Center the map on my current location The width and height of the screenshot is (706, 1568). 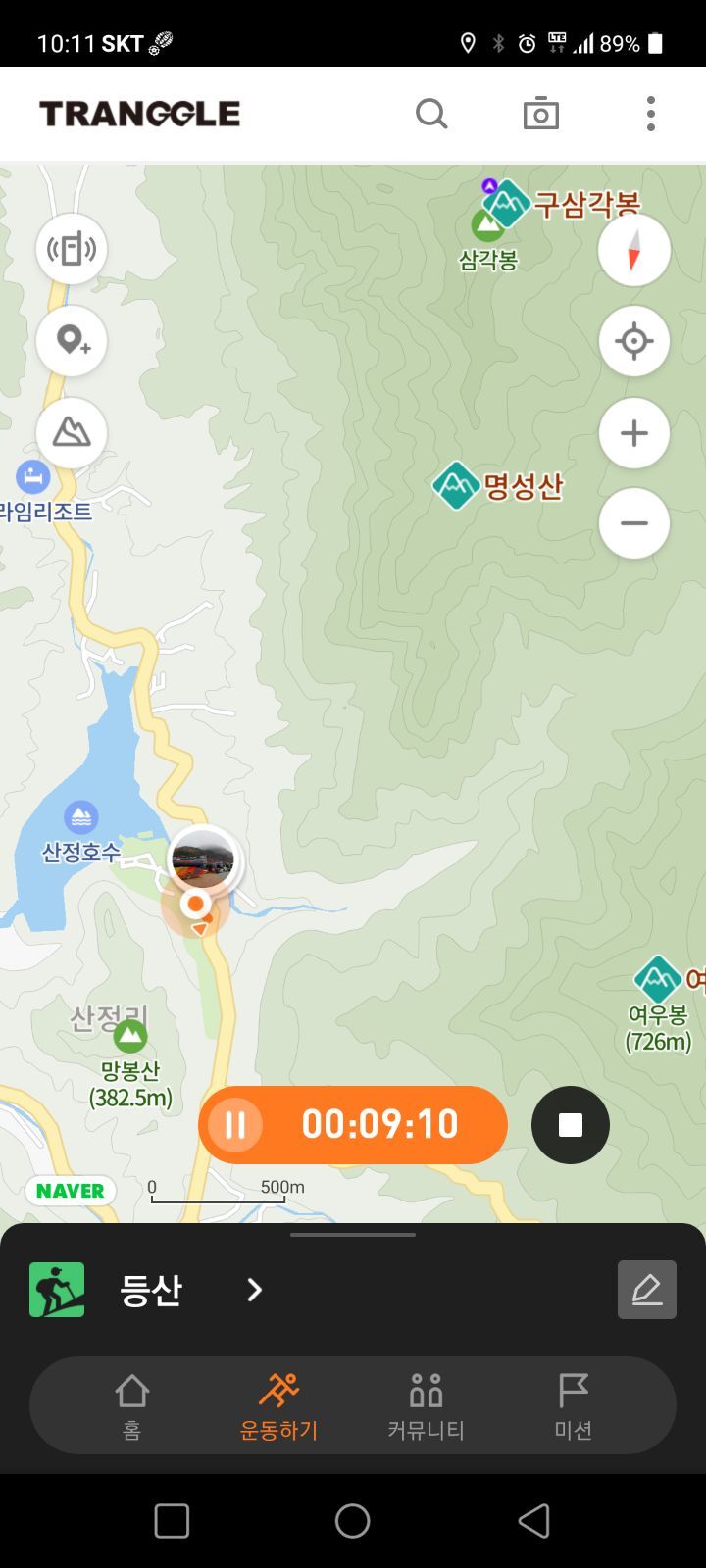coord(634,341)
